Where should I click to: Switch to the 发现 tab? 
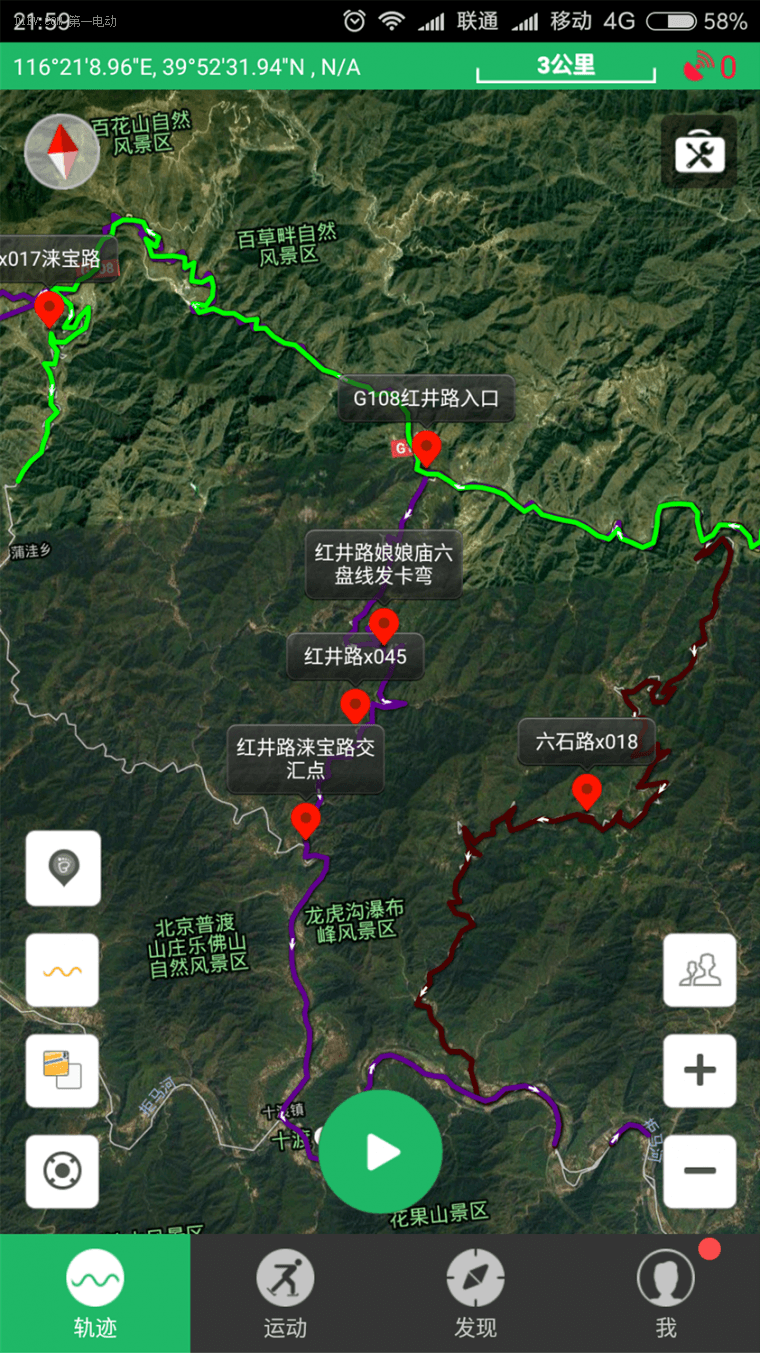coord(475,1293)
